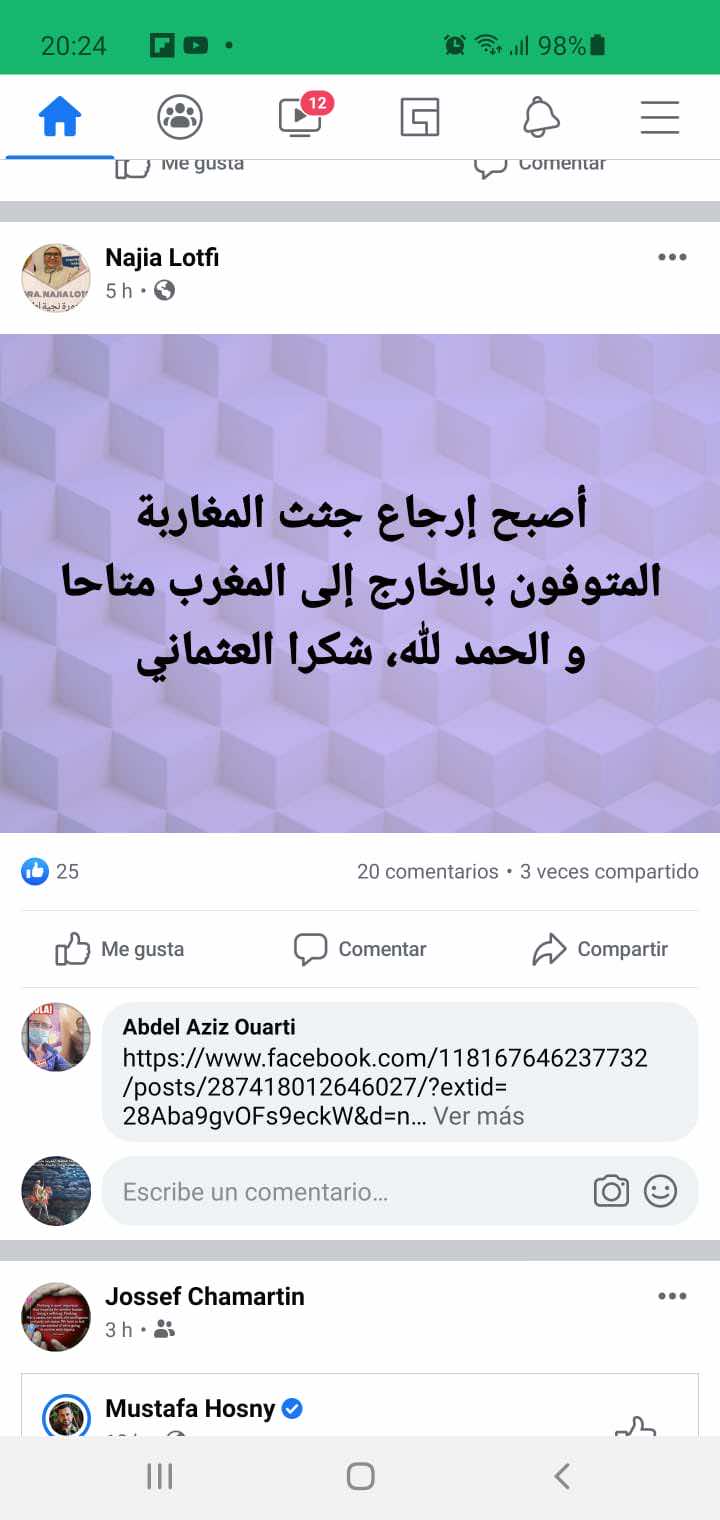Image resolution: width=720 pixels, height=1520 pixels.
Task: Tap Comentar under Najia Lotfi's post
Action: tap(360, 949)
